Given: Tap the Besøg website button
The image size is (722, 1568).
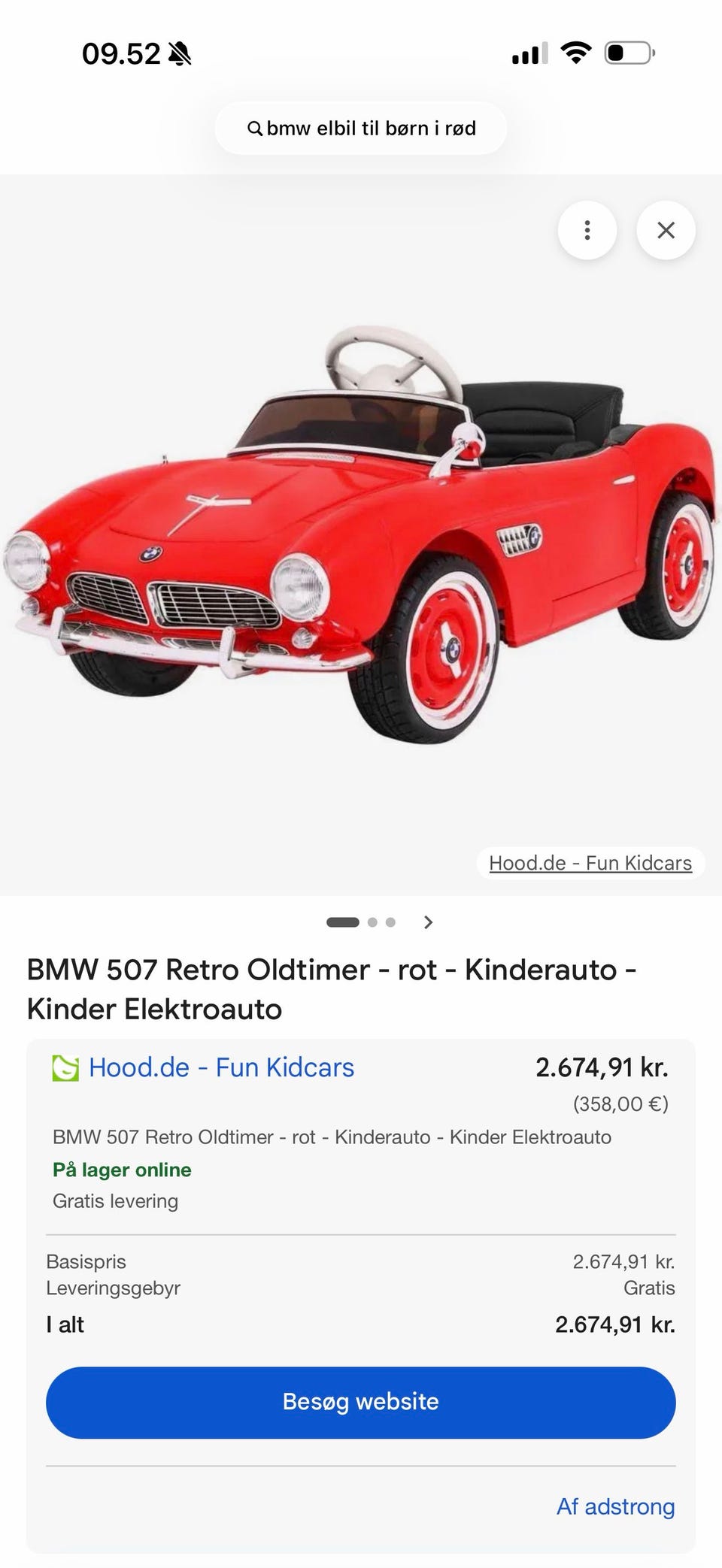Looking at the screenshot, I should coord(361,1401).
